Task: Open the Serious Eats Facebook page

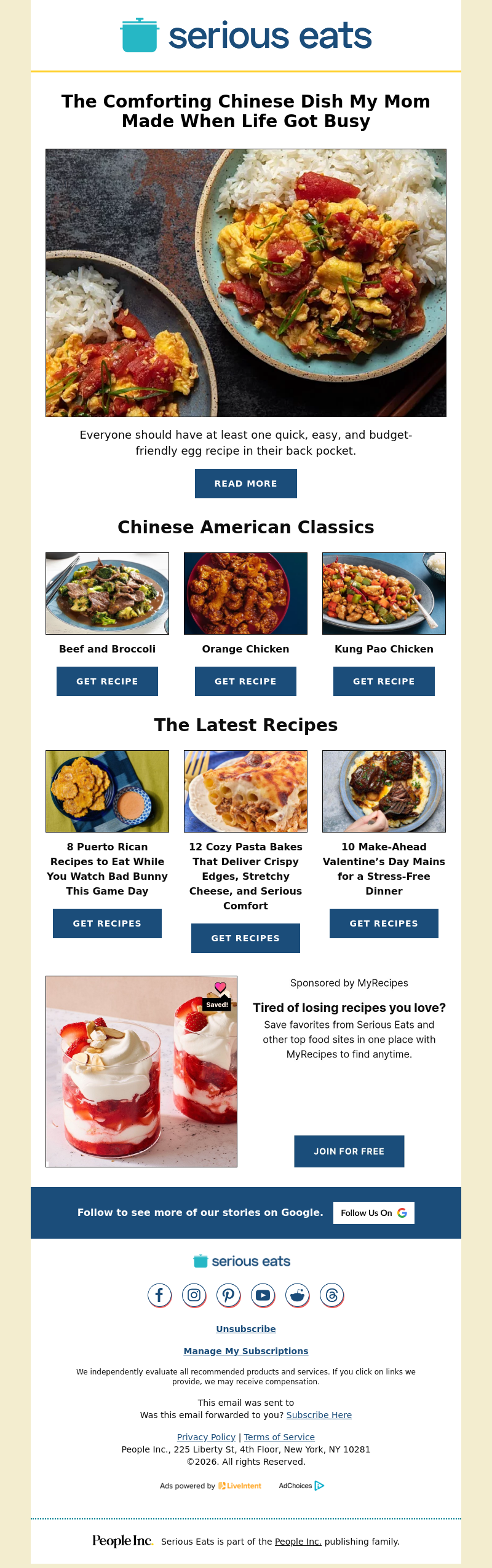Action: [159, 1295]
